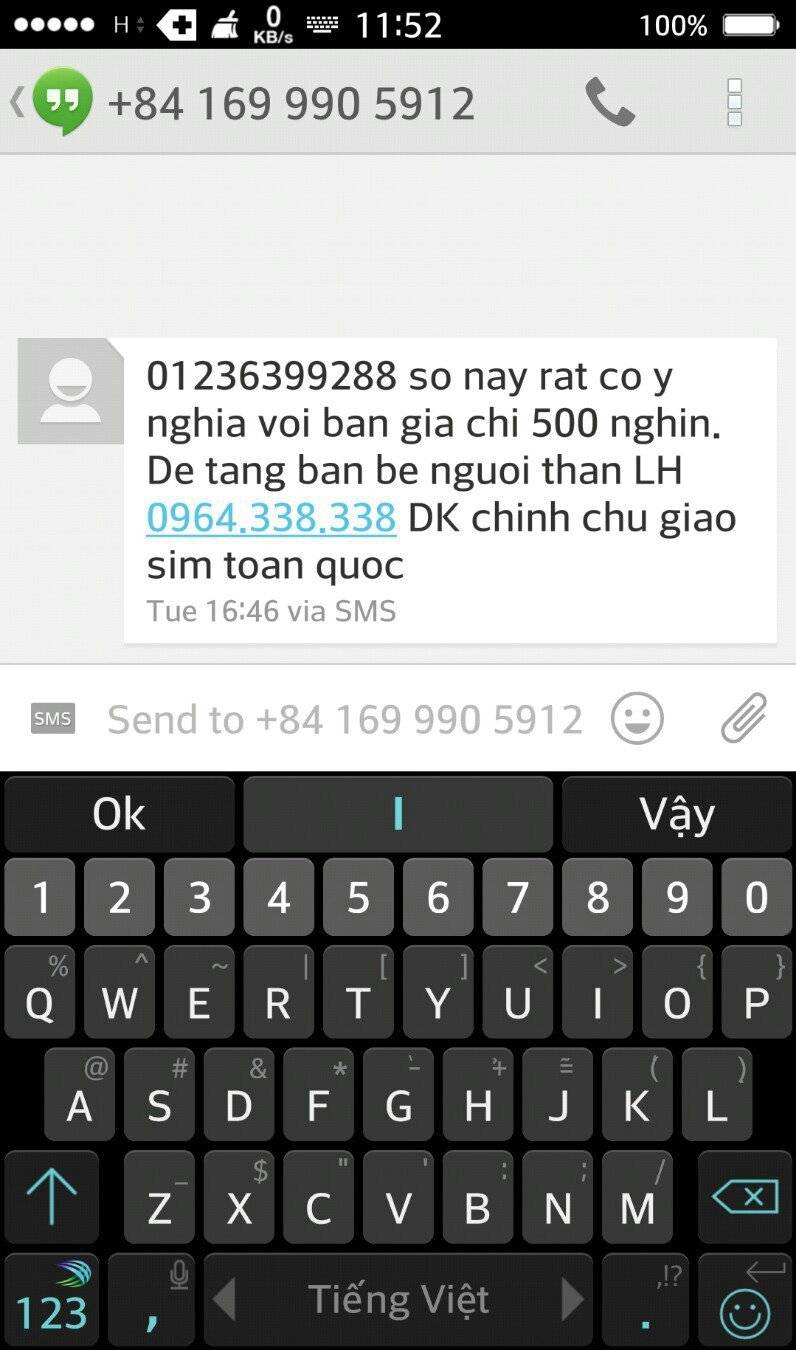796x1350 pixels.
Task: Choose the "Ok" word suggestion
Action: coord(119,815)
